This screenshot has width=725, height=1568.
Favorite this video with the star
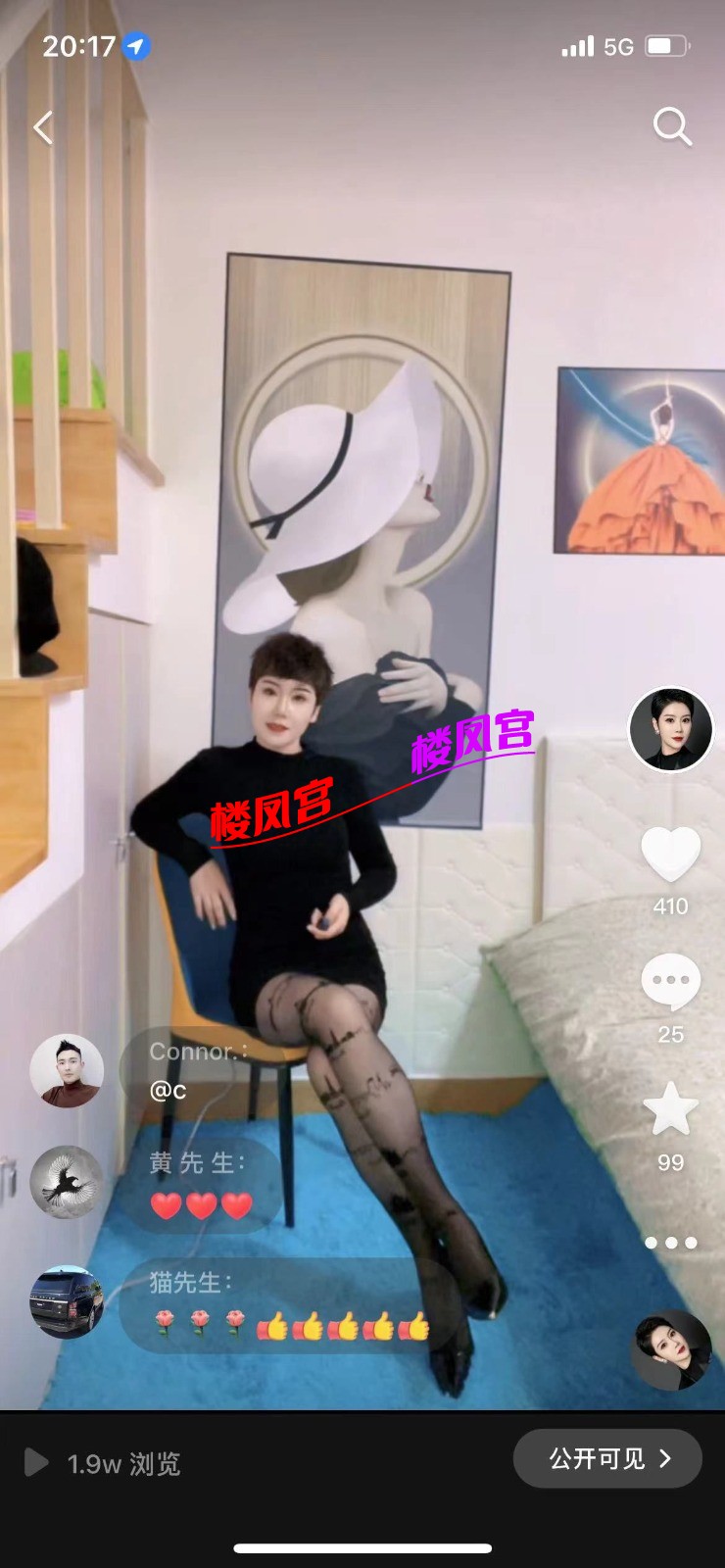(670, 1110)
